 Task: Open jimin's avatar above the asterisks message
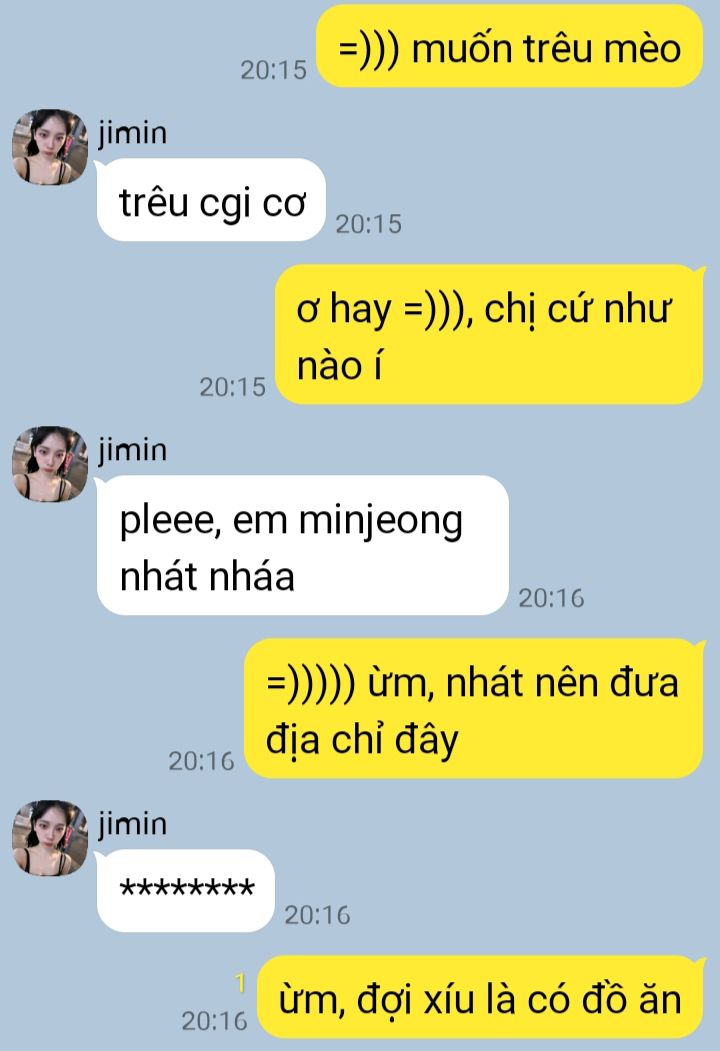point(50,838)
